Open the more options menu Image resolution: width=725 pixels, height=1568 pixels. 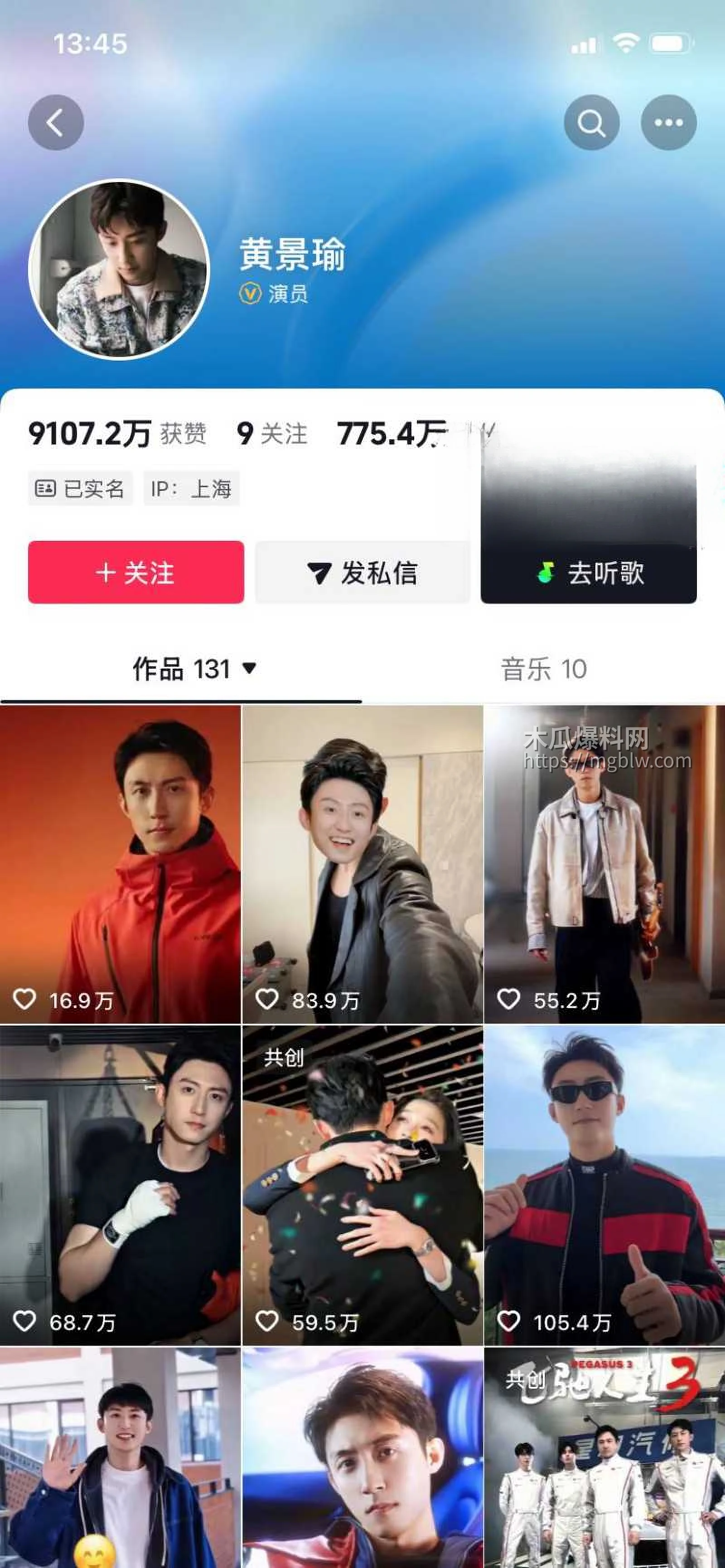pos(669,122)
